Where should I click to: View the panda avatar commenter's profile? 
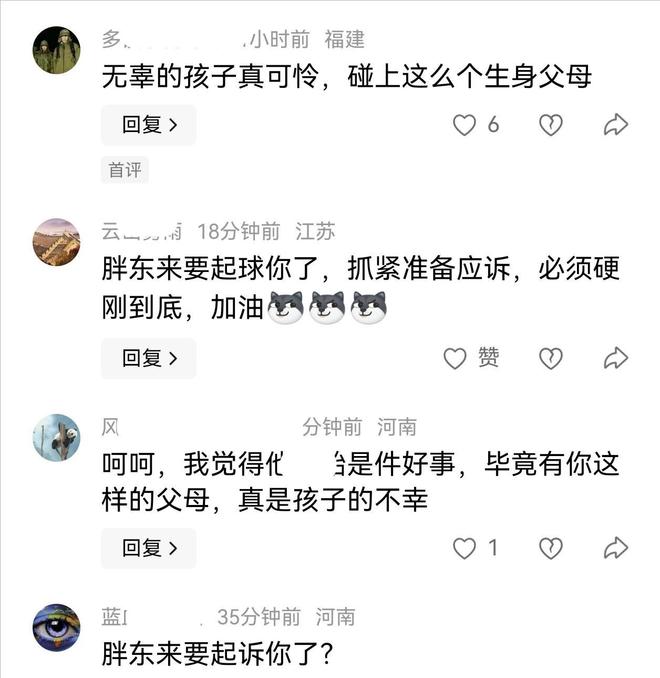(56, 437)
